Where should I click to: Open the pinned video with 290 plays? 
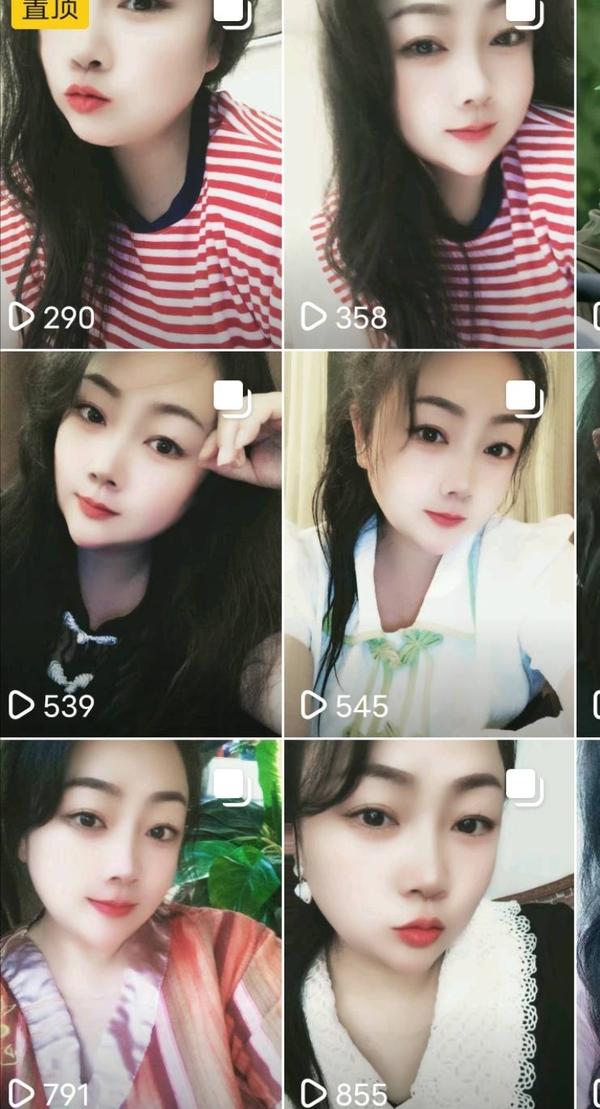[140, 175]
